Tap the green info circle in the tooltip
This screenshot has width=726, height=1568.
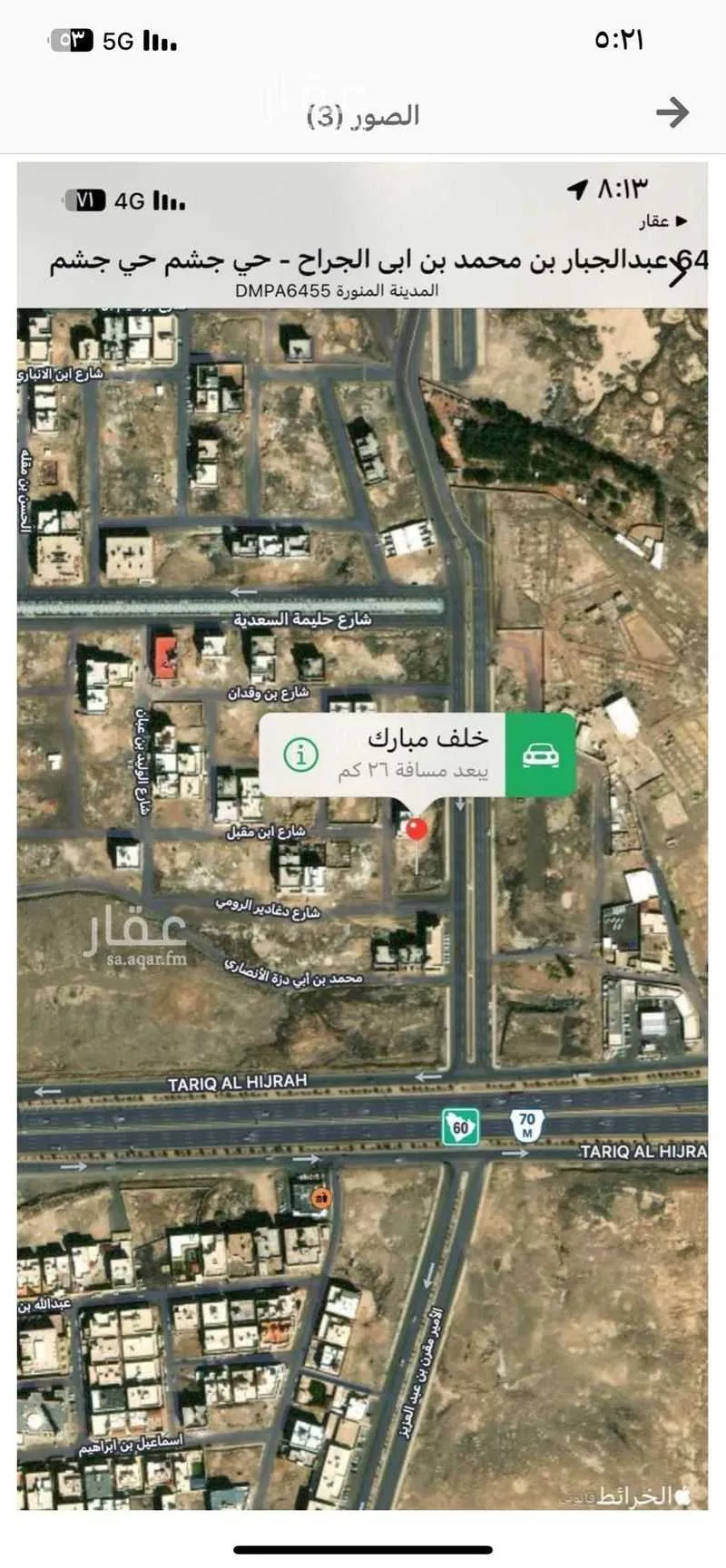302,755
